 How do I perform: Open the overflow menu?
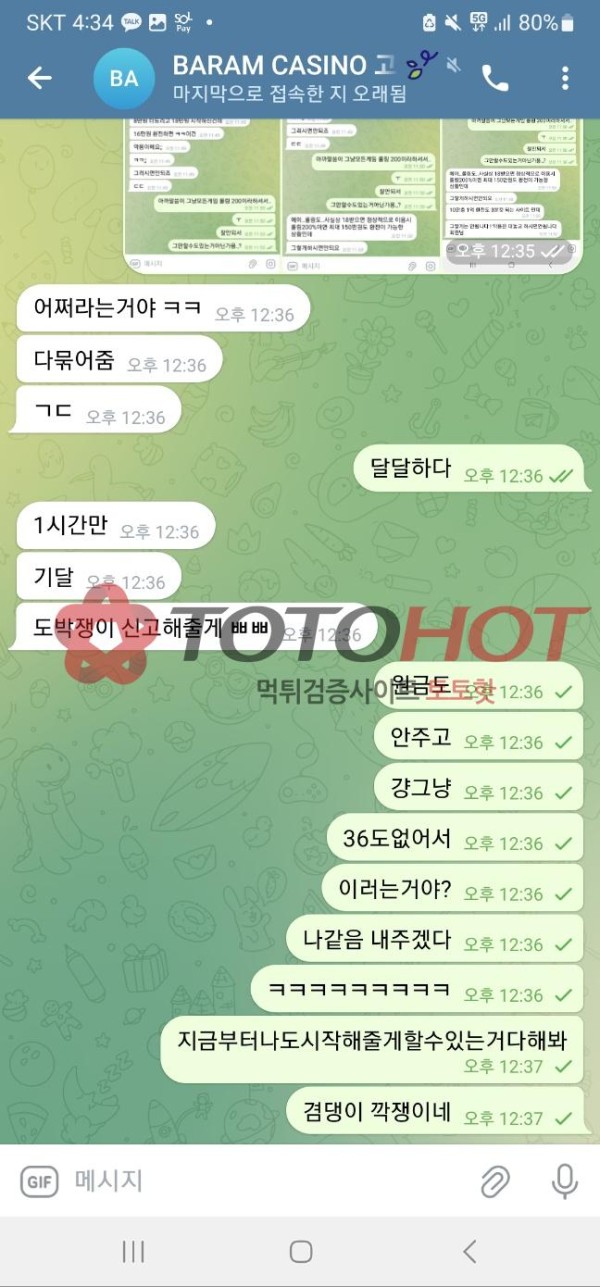pos(565,78)
